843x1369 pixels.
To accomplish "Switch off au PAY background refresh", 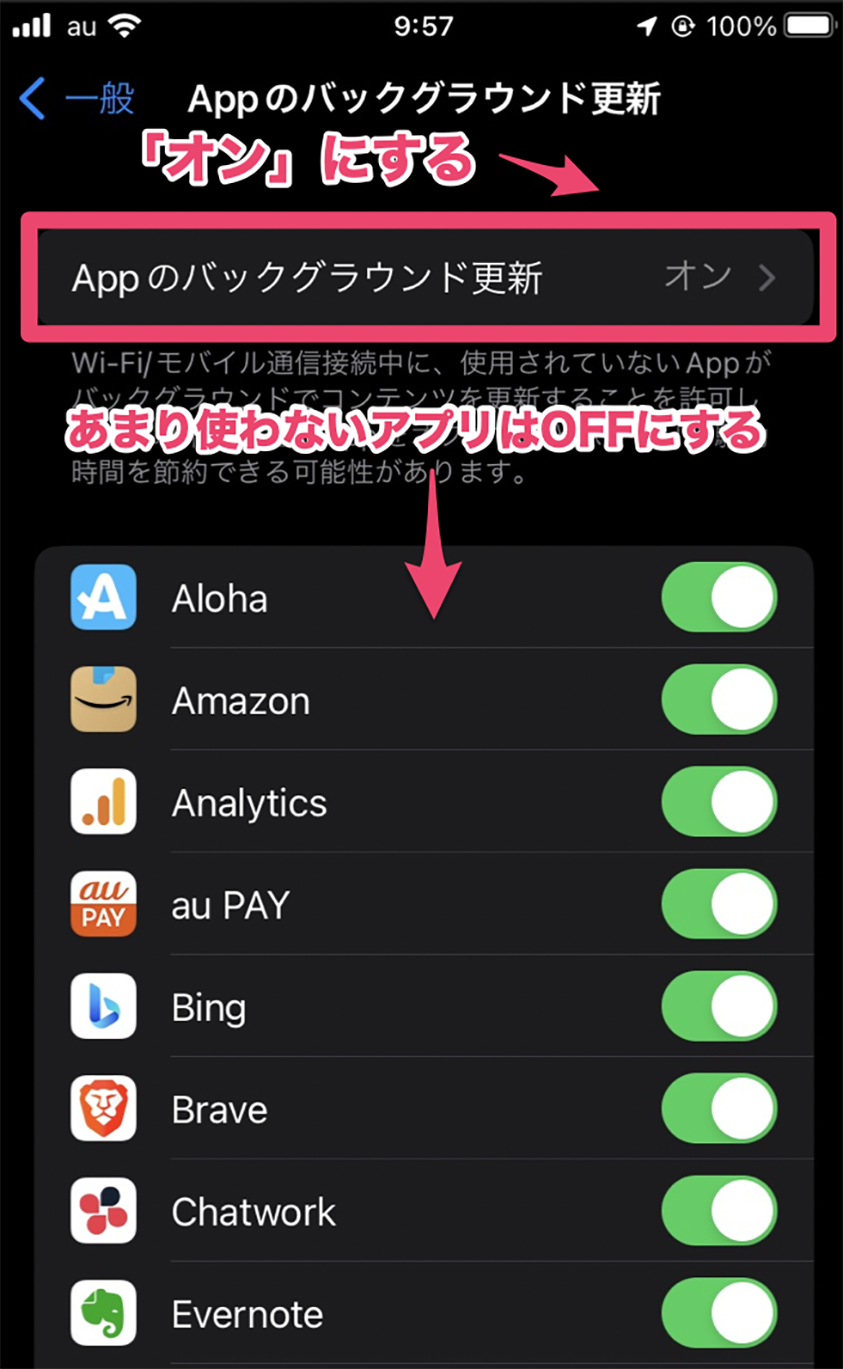I will coord(719,905).
